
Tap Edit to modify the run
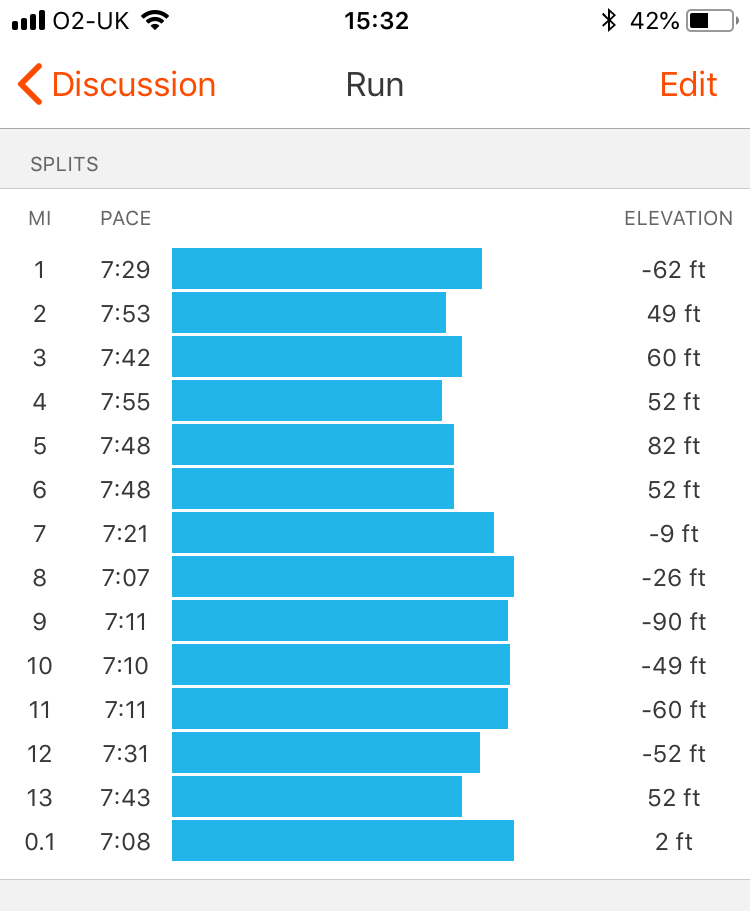coord(688,85)
